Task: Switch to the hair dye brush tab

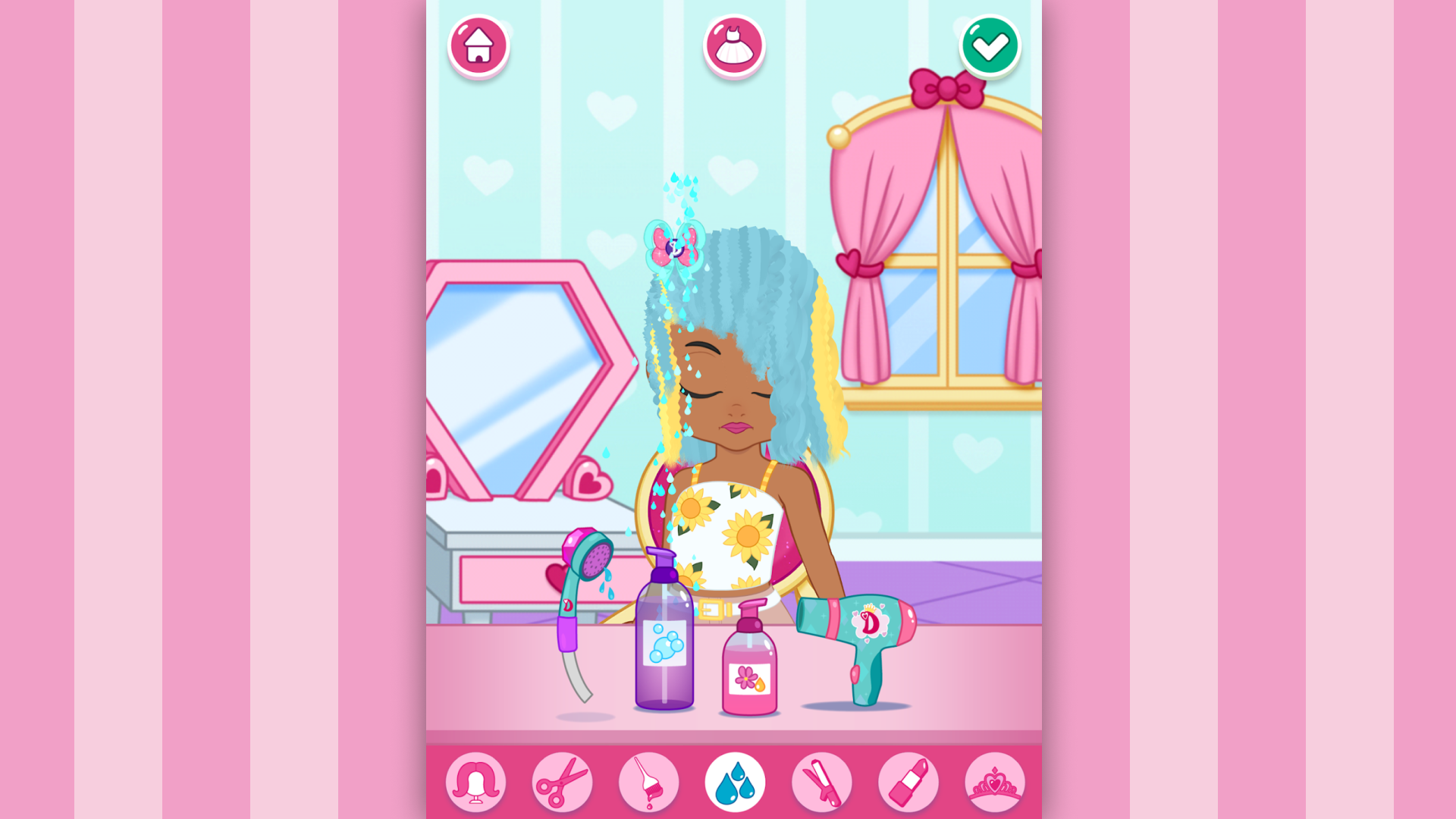Action: 648,782
